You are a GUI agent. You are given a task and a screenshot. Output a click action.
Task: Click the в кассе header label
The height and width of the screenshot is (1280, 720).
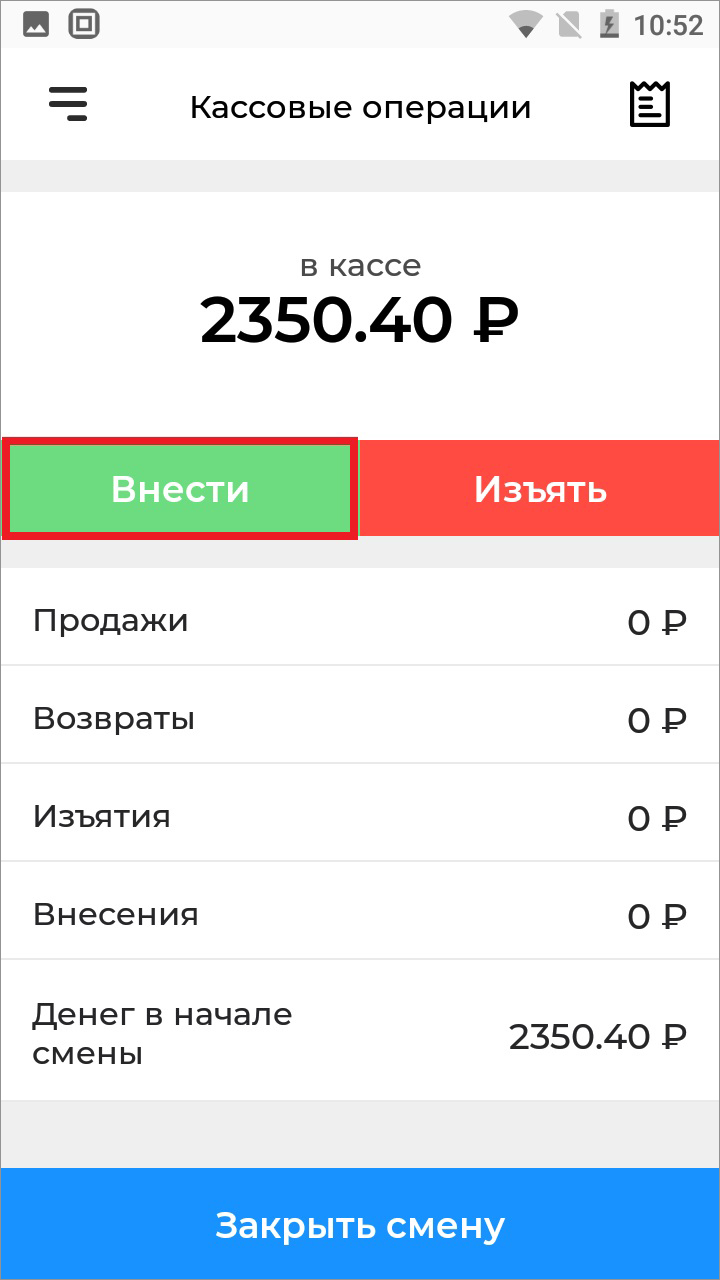click(362, 265)
